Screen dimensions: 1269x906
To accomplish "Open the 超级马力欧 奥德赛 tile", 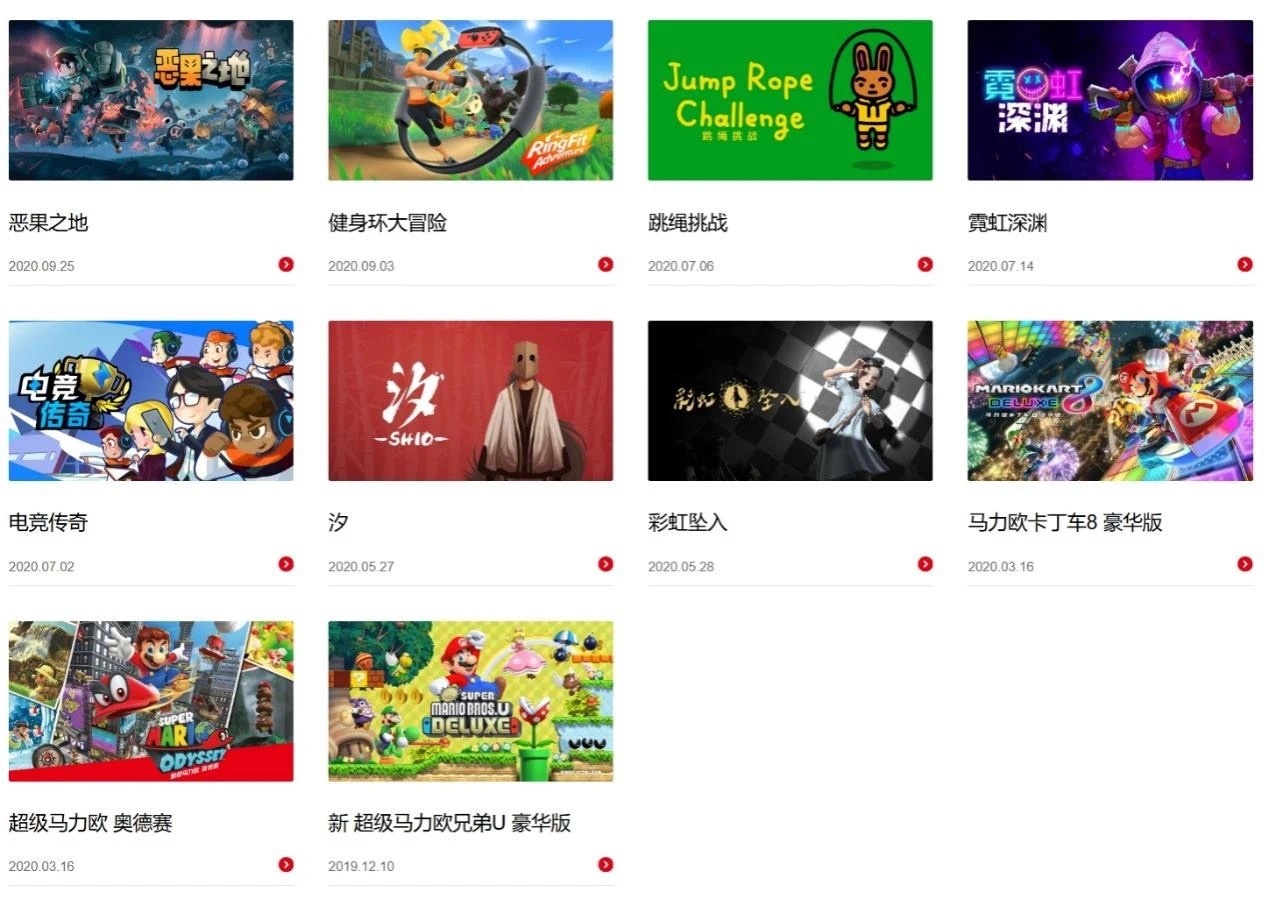I will coord(151,701).
